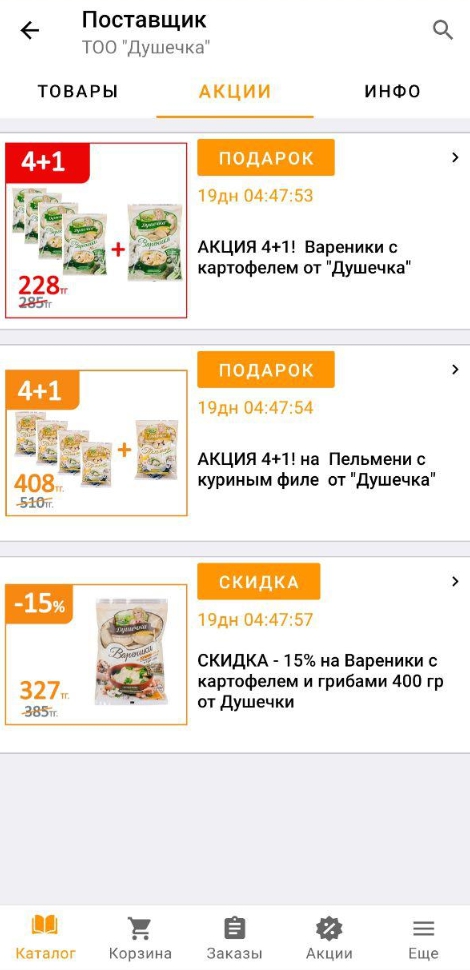
Task: Open the 15% discount Вареники с грибами card
Action: (x=235, y=655)
